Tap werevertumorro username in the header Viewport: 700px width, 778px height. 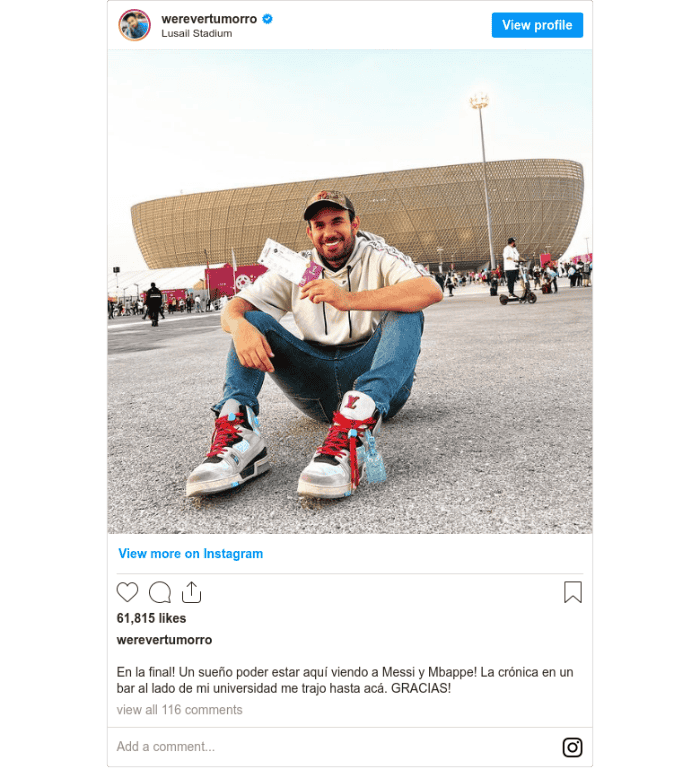pyautogui.click(x=209, y=18)
